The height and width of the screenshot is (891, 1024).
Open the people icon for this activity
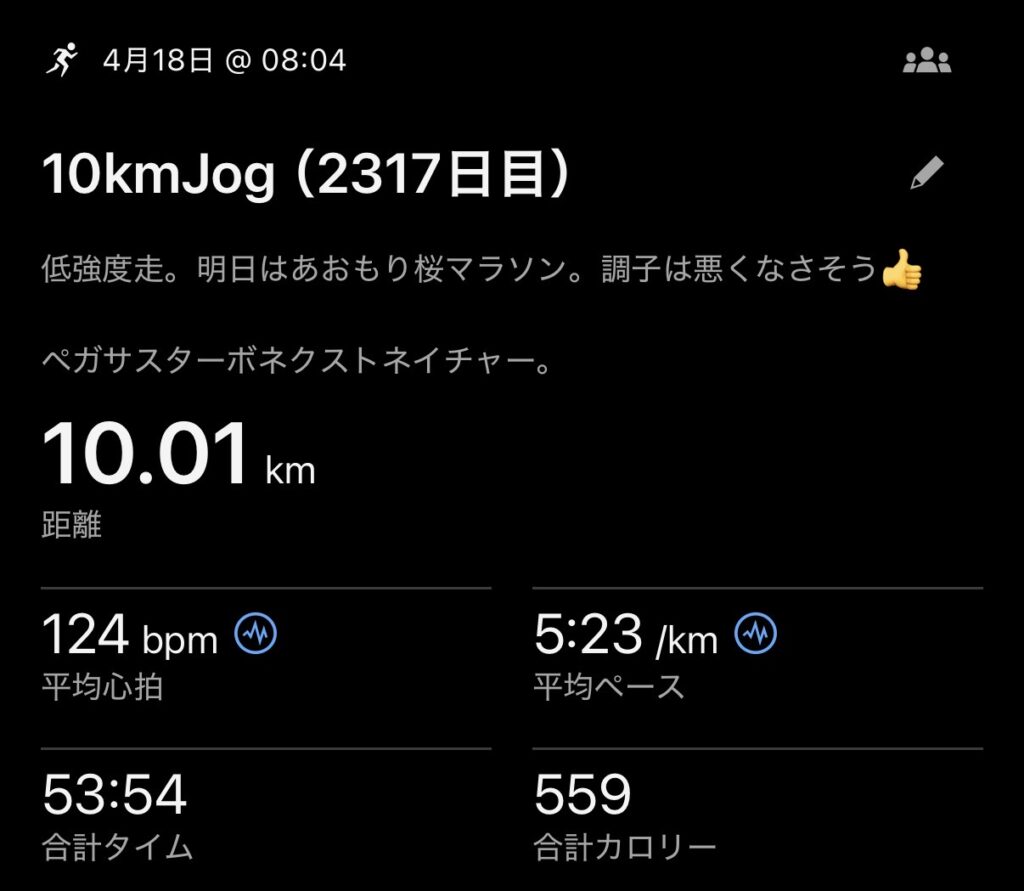click(x=926, y=62)
